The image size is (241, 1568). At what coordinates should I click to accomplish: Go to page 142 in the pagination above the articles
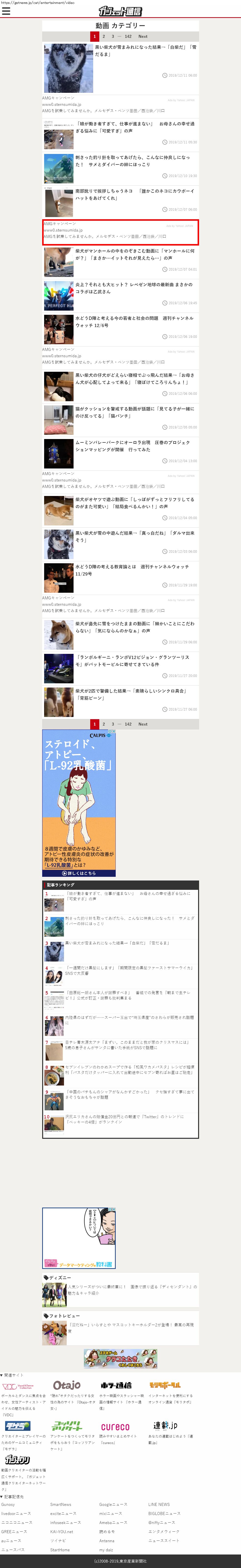point(128,37)
